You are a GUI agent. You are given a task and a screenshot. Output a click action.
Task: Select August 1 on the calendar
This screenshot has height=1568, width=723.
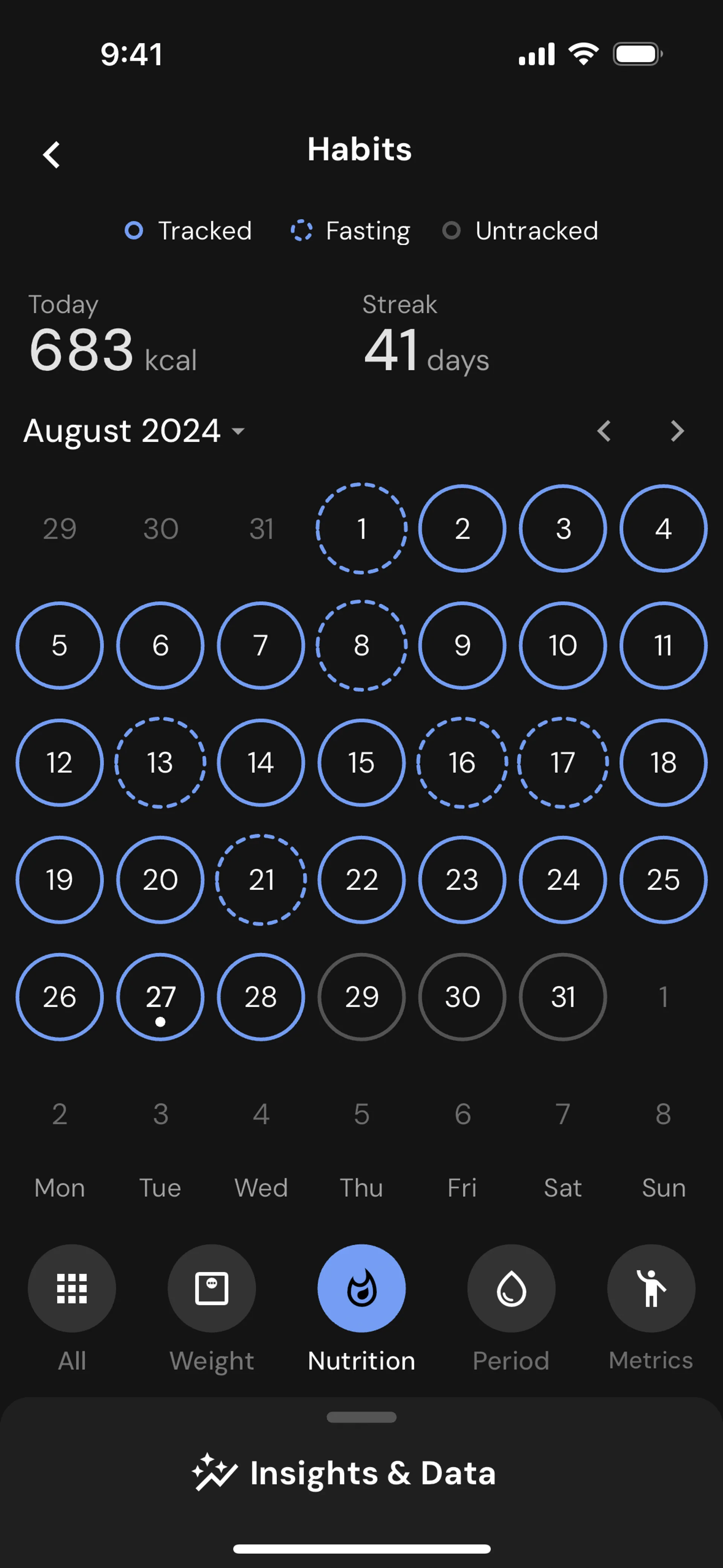pos(361,528)
